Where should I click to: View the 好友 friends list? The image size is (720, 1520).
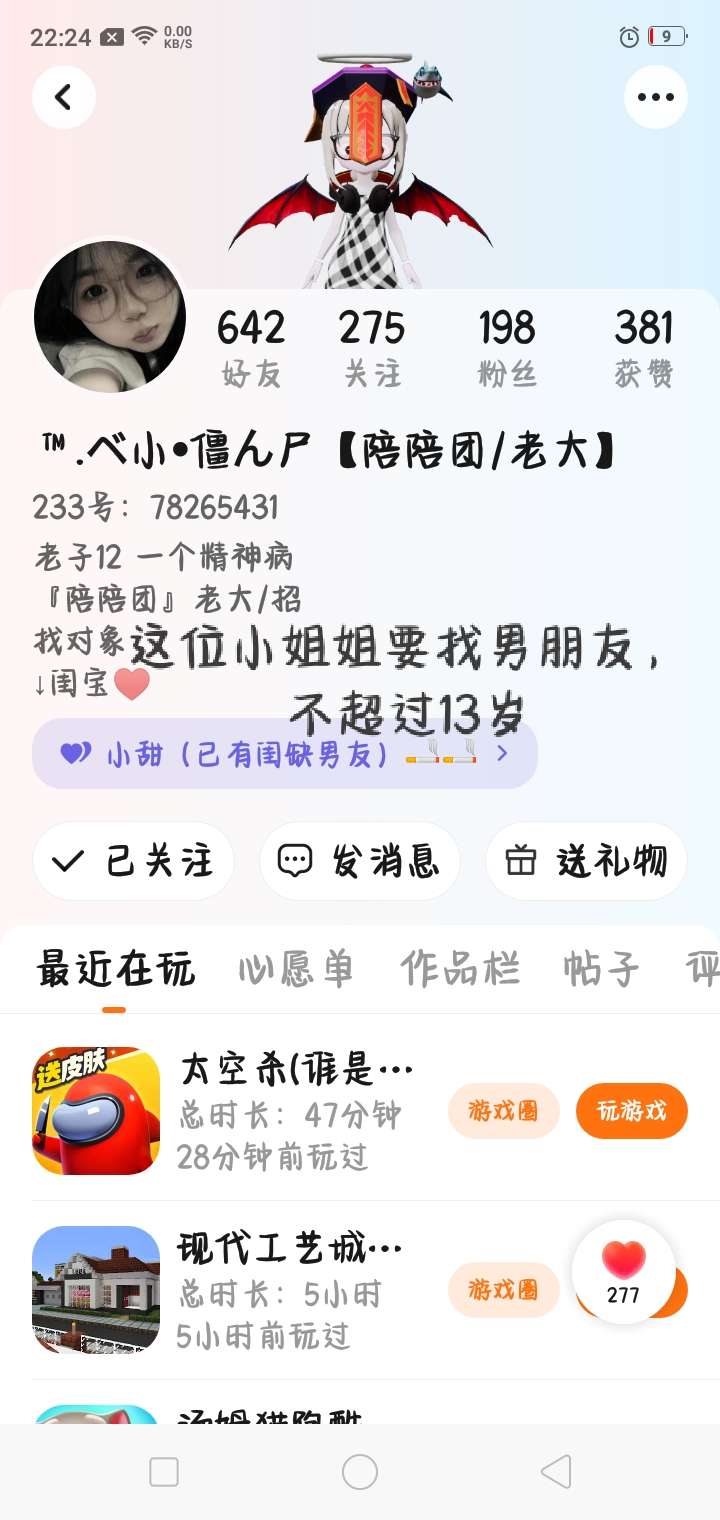[251, 346]
